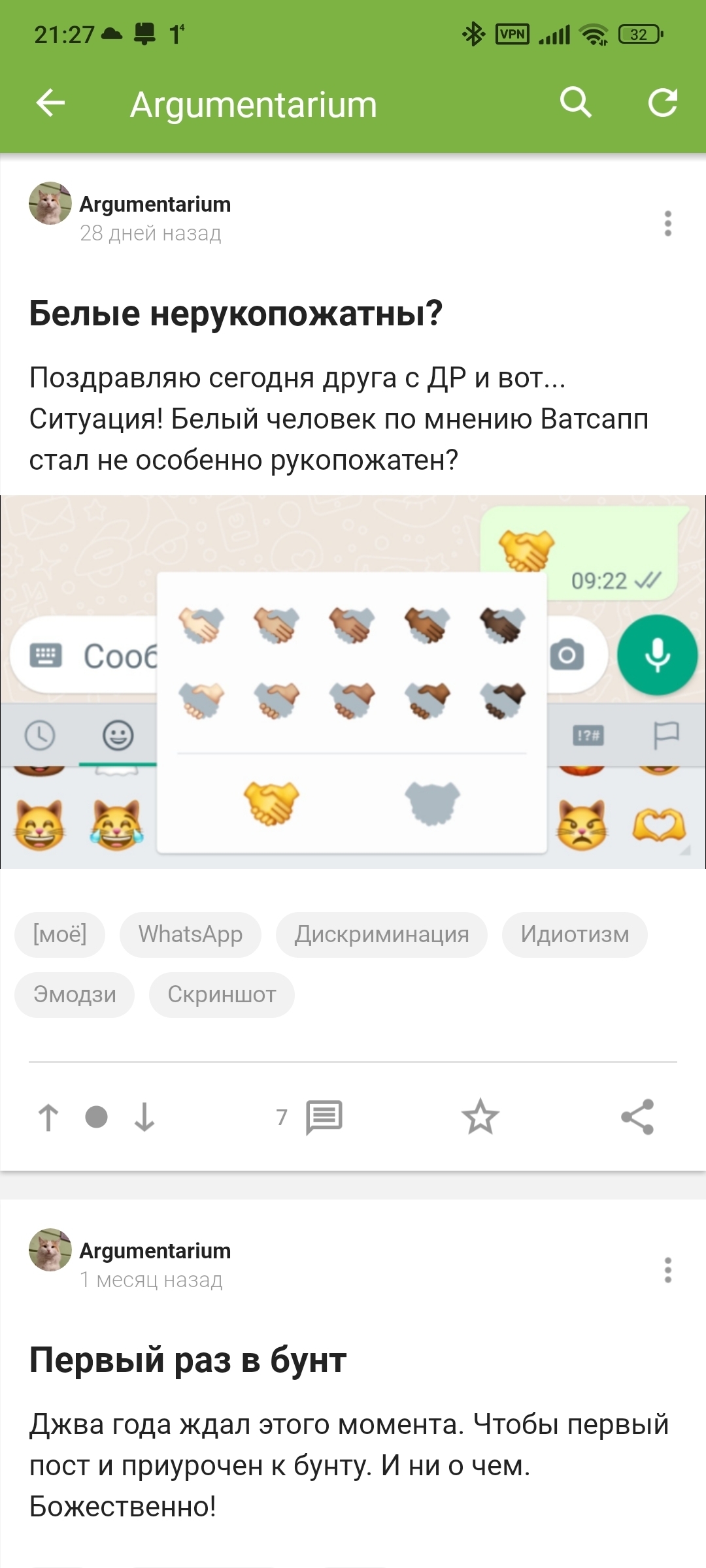
Task: Refresh the Argumentarium feed
Action: coord(662,103)
